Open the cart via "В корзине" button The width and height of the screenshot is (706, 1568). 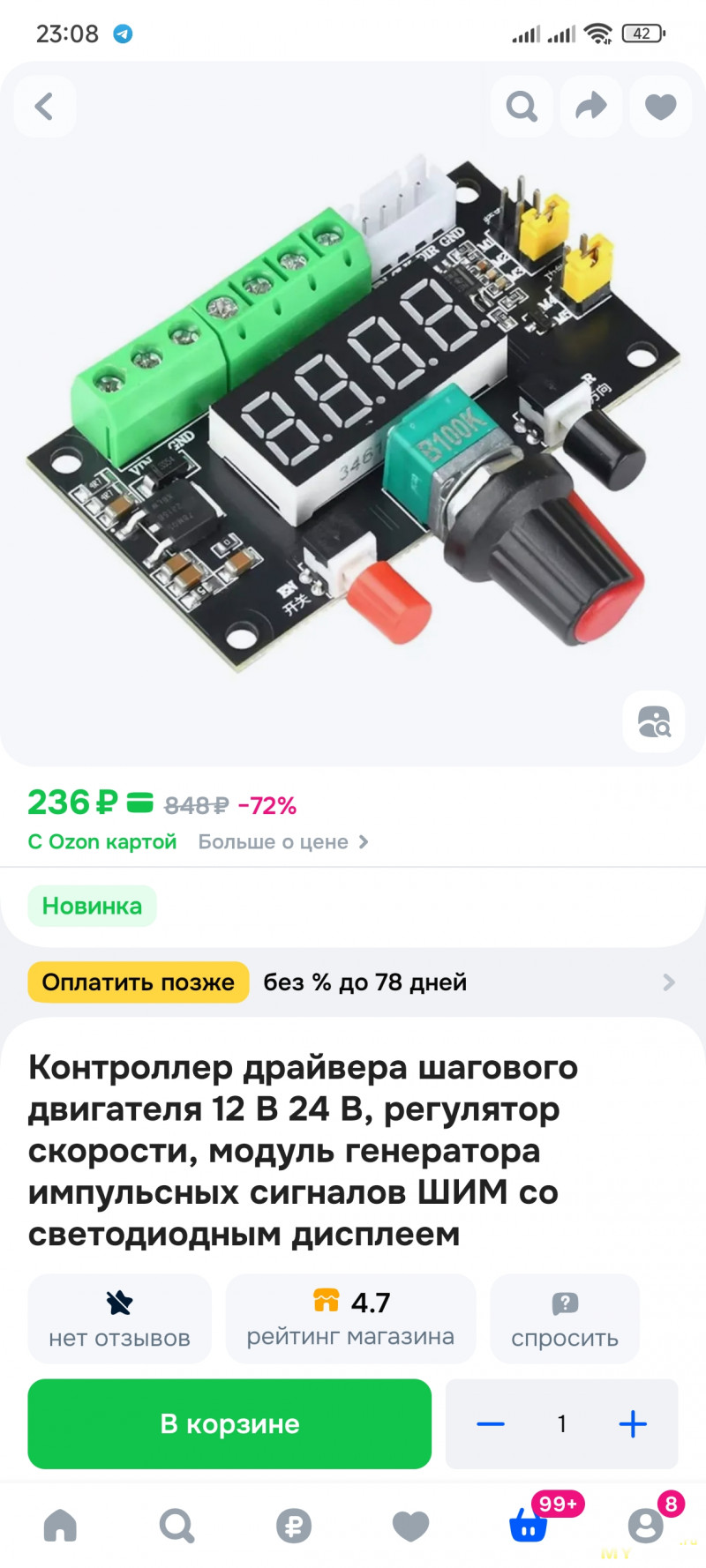(x=229, y=1424)
